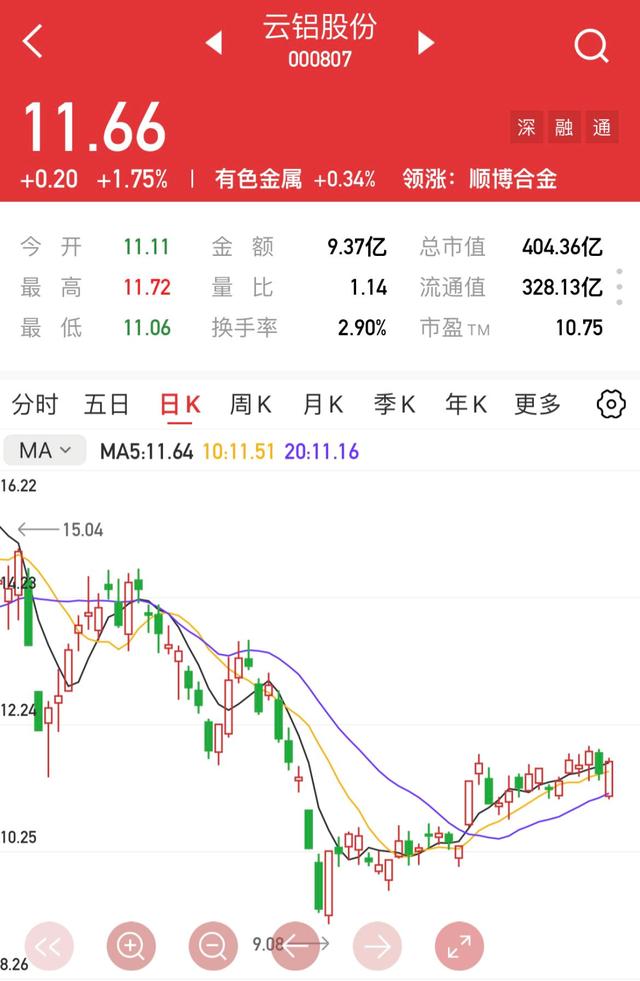The image size is (640, 981).
Task: Open the 分时 chart tab
Action: point(35,405)
